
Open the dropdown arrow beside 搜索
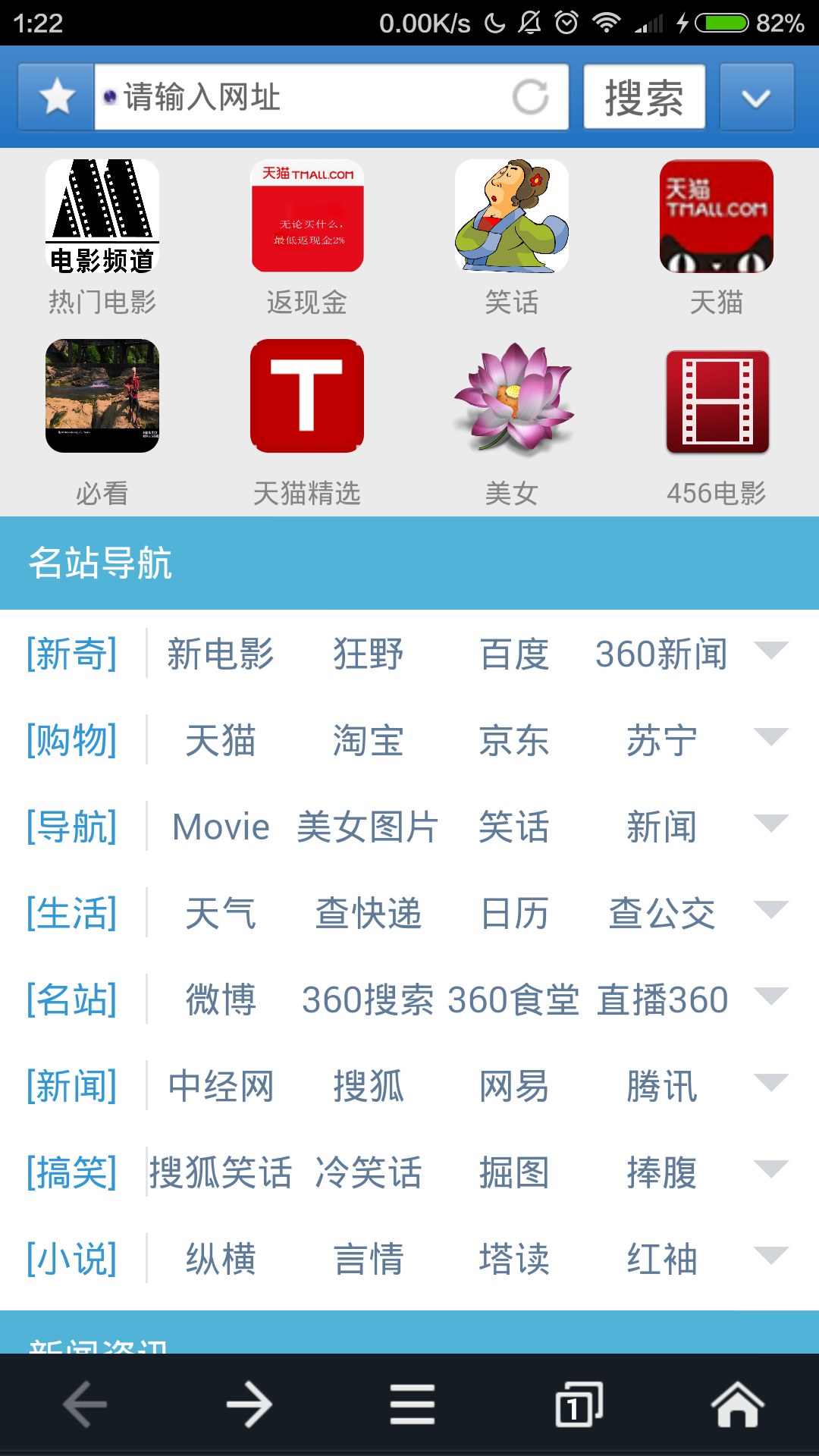point(756,97)
